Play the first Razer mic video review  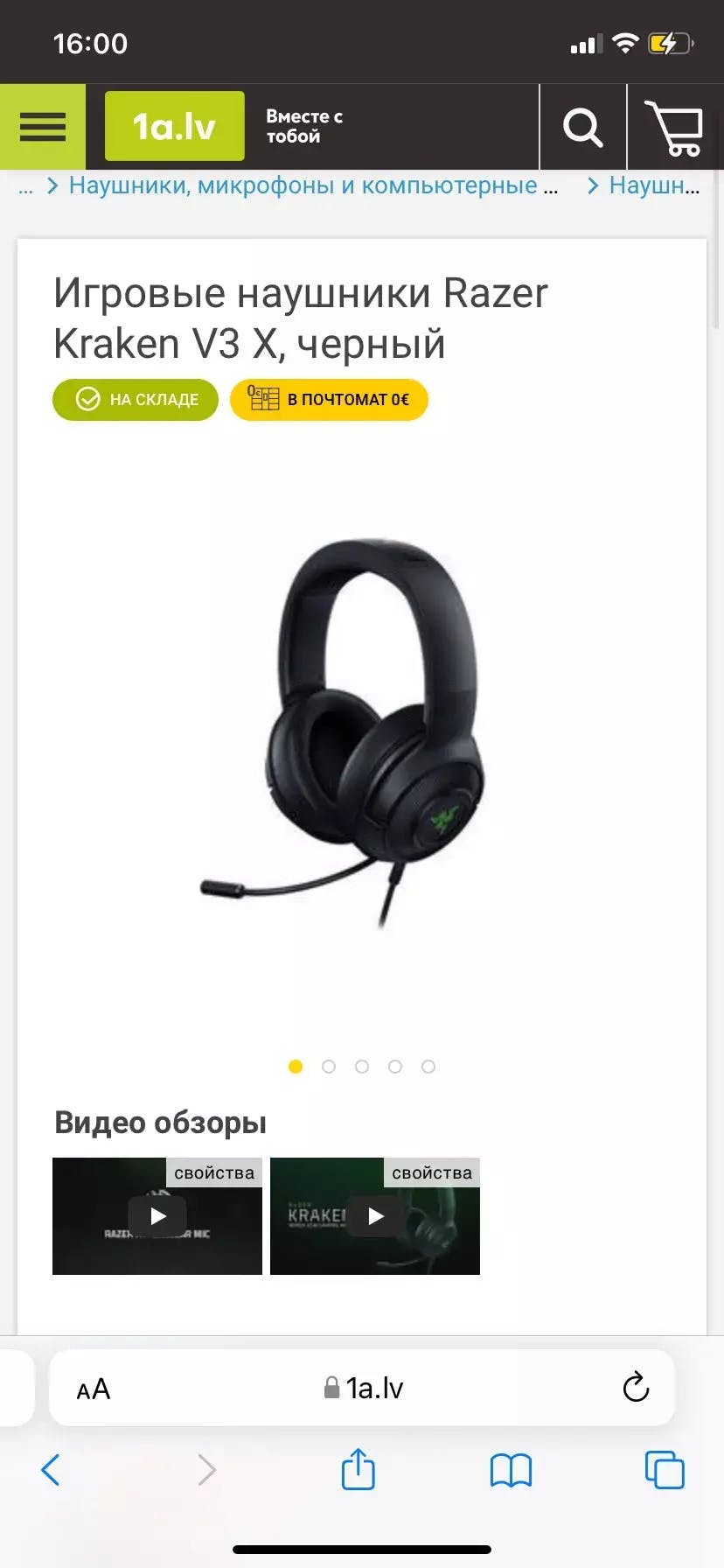pyautogui.click(x=157, y=1216)
